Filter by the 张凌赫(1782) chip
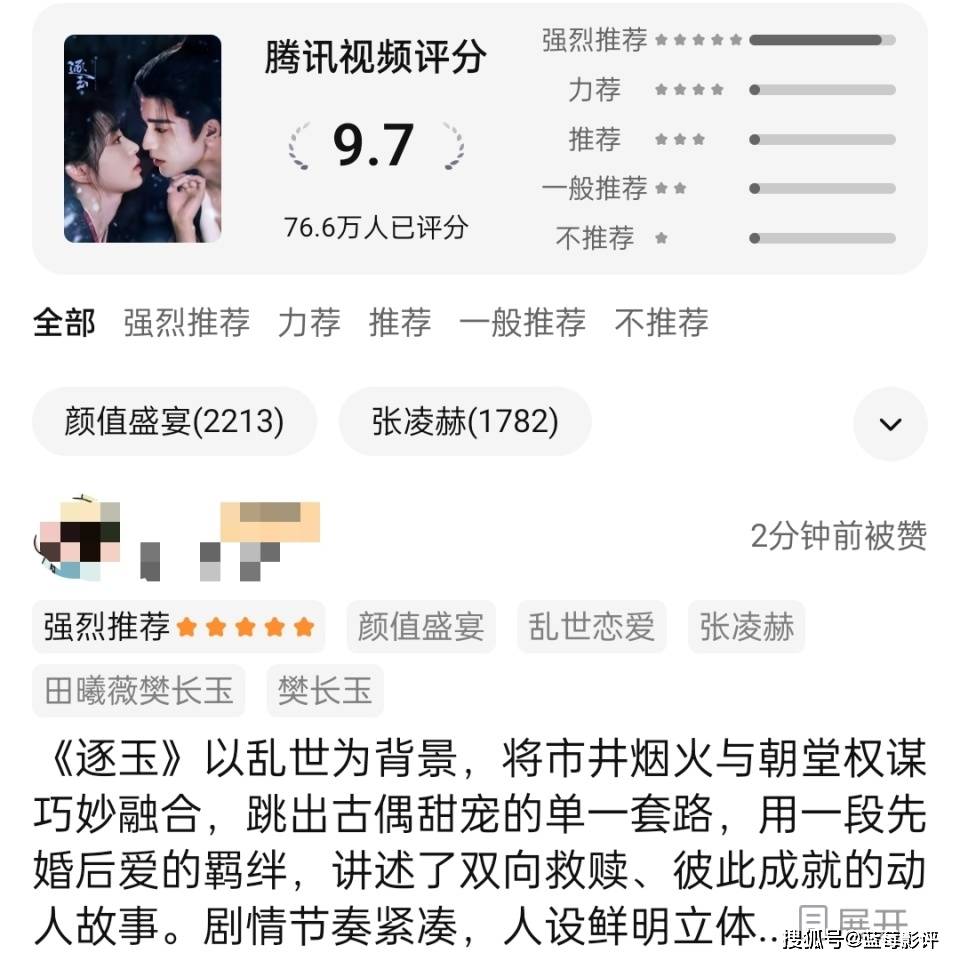 (x=465, y=422)
